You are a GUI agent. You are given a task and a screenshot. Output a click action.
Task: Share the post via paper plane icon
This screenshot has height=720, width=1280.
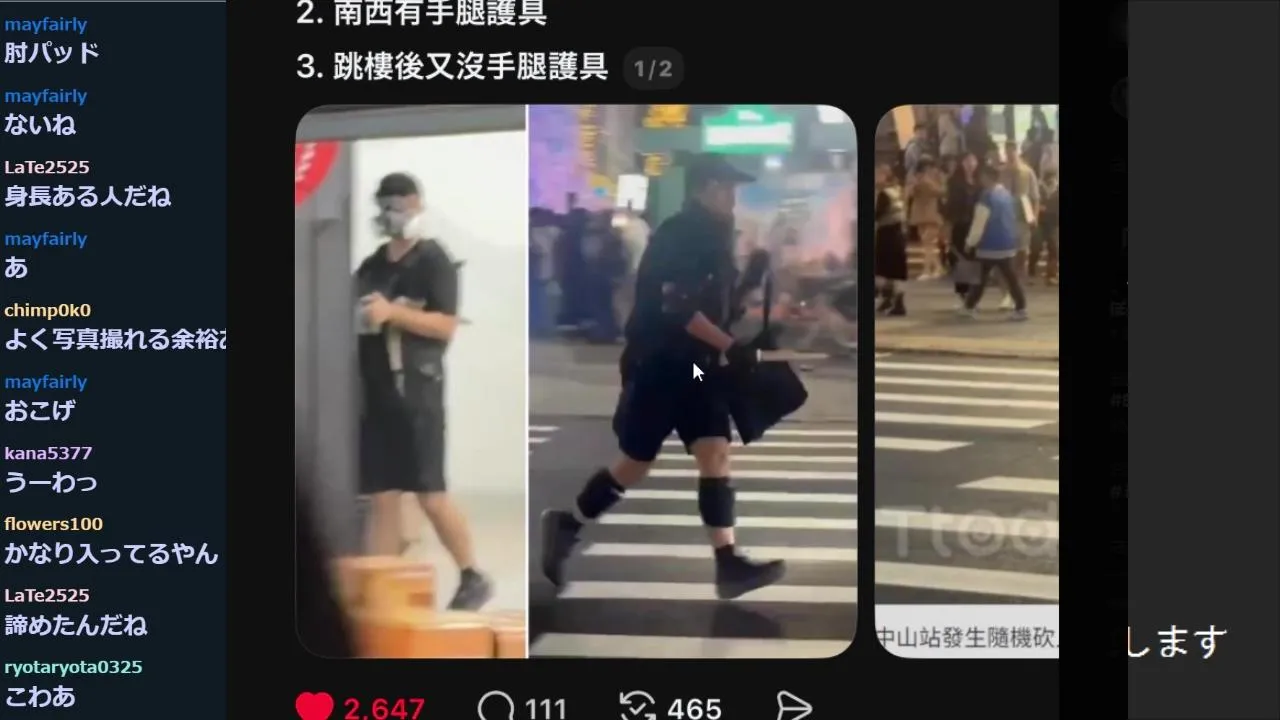point(793,707)
